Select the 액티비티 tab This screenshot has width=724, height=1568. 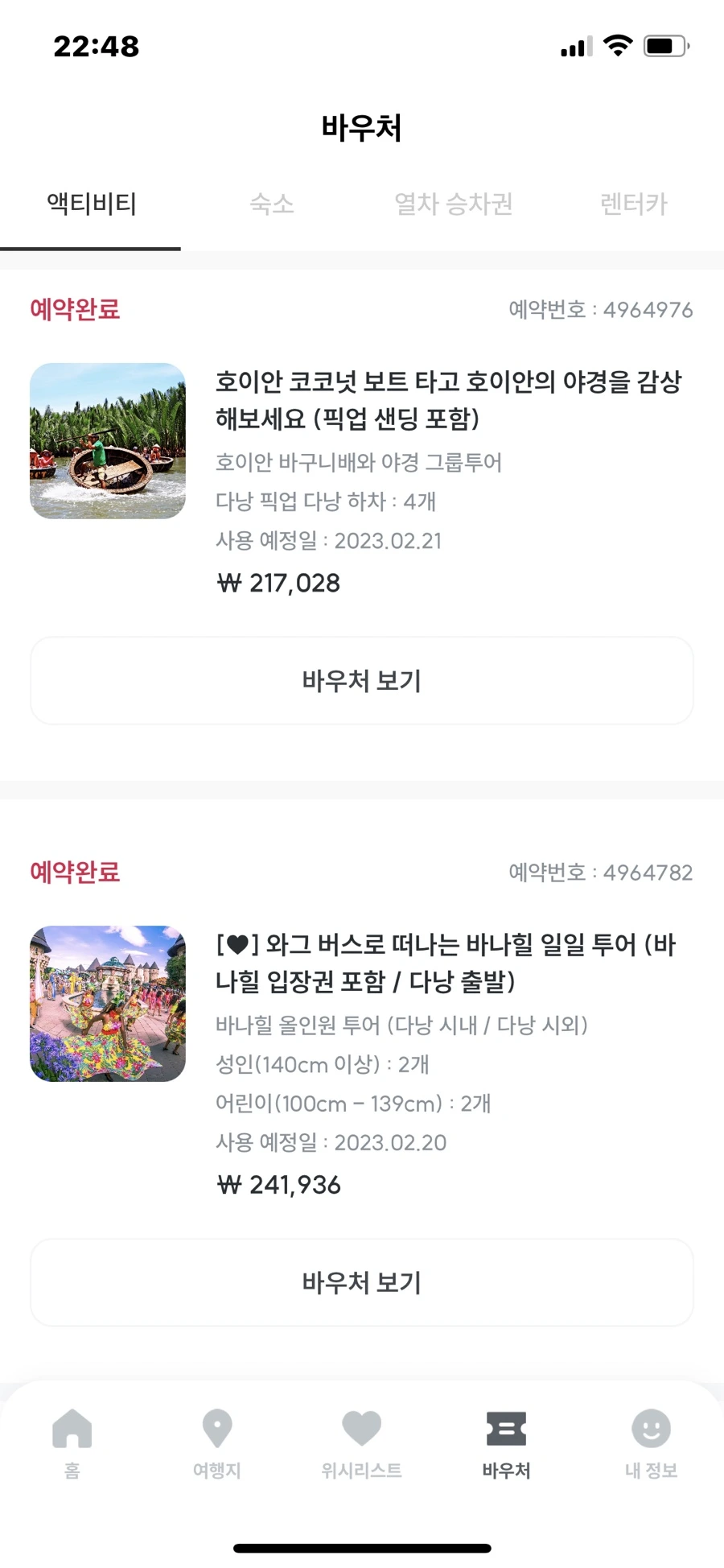91,204
